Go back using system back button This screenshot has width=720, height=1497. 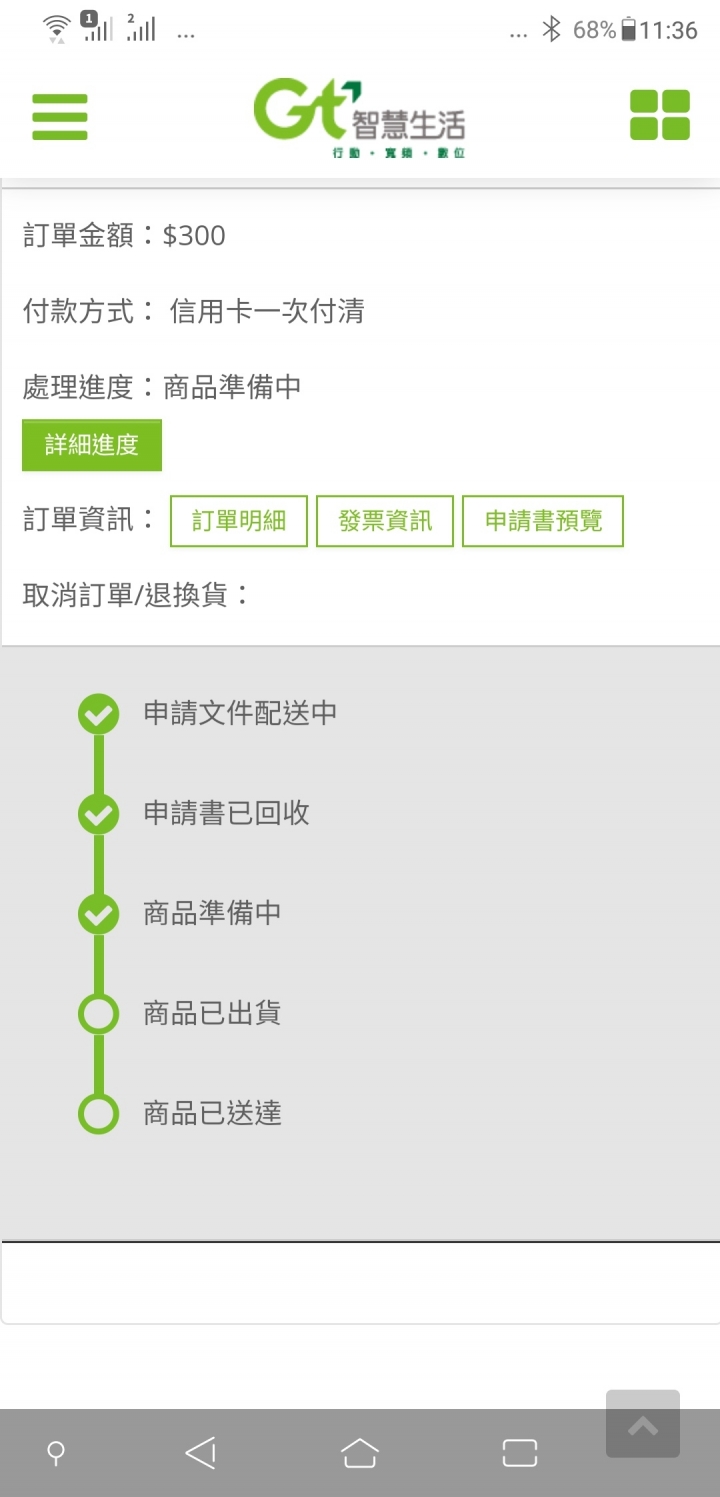[201, 1453]
